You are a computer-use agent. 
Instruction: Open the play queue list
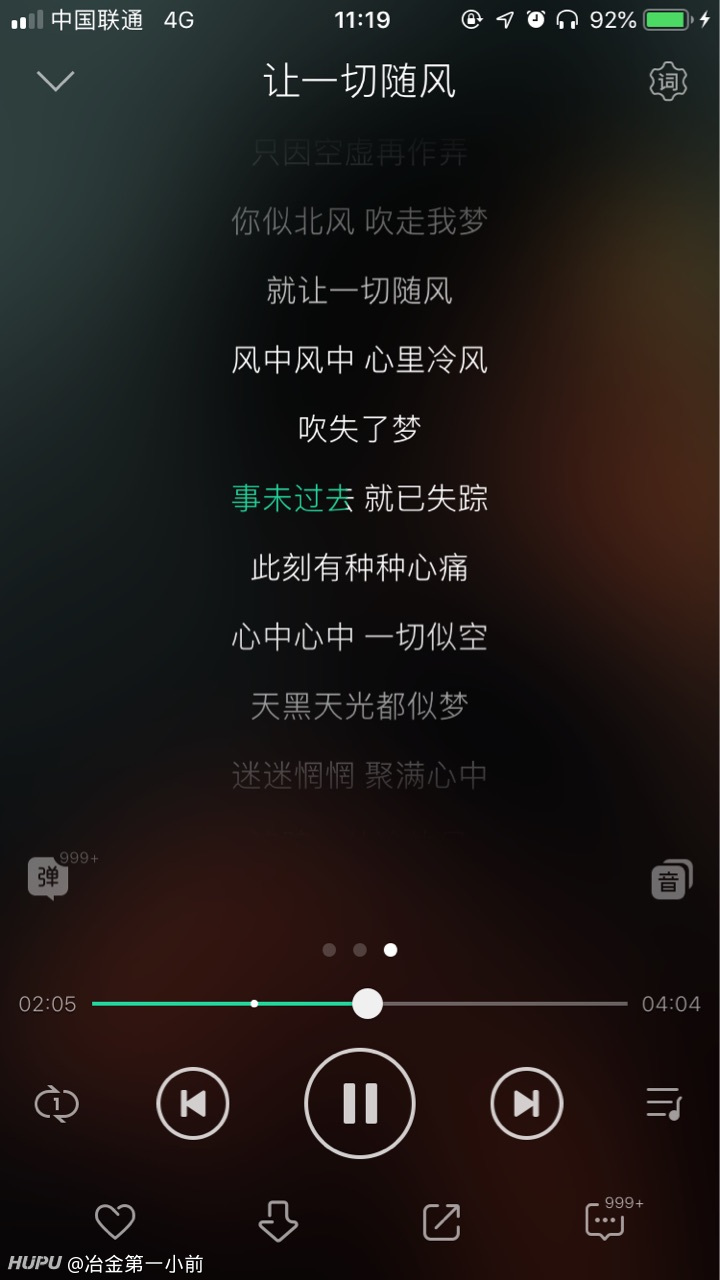pos(664,1103)
